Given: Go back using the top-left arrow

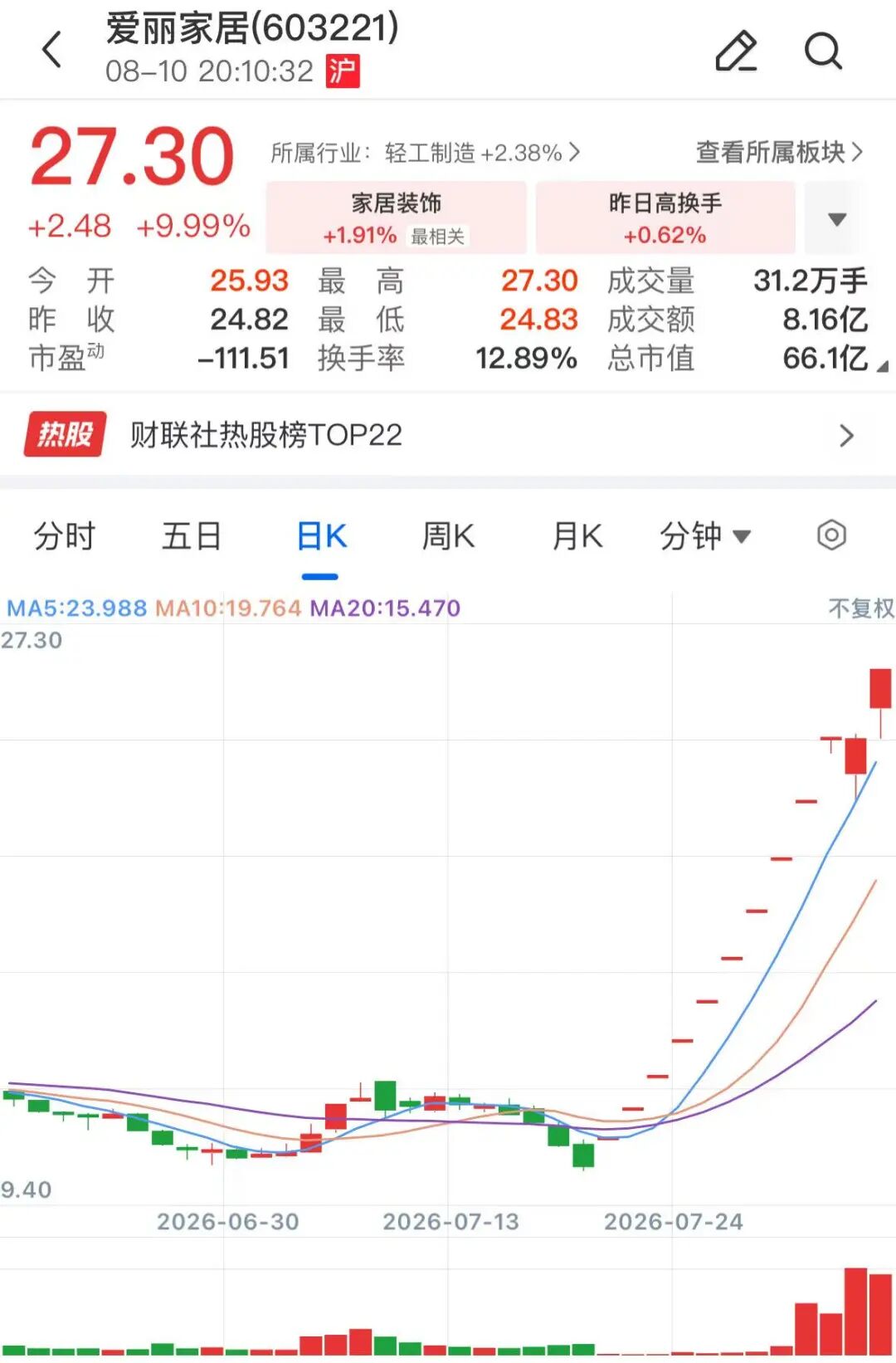Looking at the screenshot, I should click(52, 50).
